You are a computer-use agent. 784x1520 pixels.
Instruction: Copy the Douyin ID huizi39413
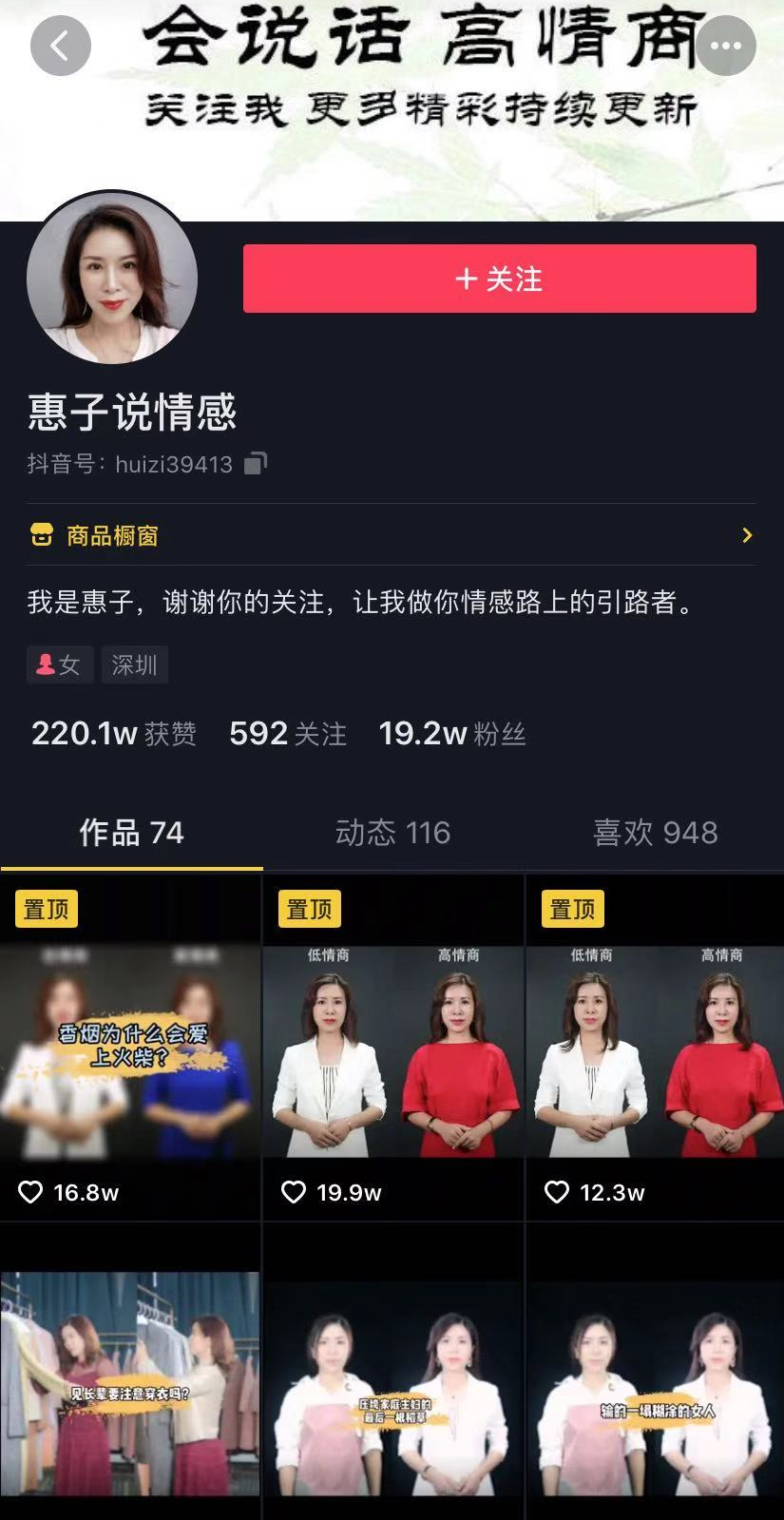click(x=256, y=464)
